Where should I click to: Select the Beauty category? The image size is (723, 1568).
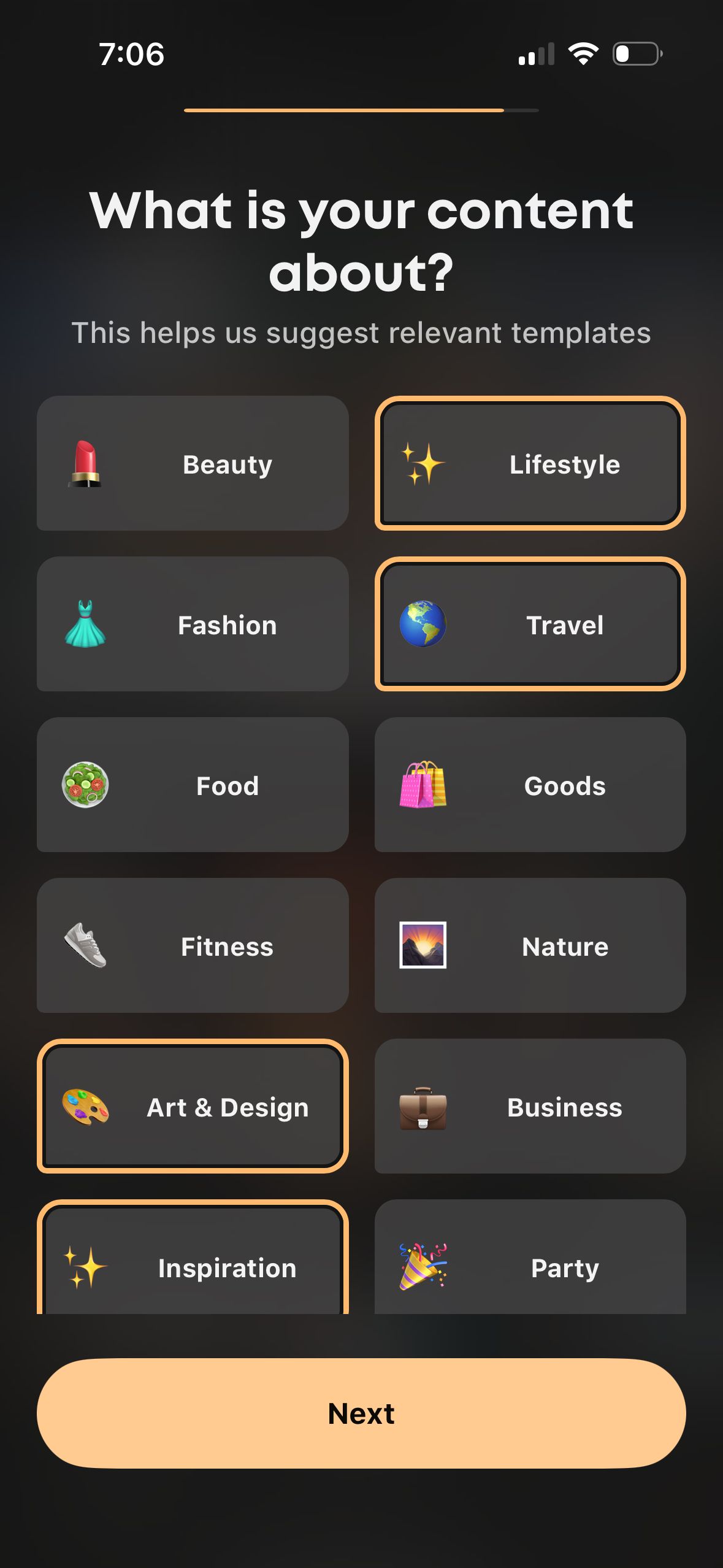pyautogui.click(x=193, y=463)
